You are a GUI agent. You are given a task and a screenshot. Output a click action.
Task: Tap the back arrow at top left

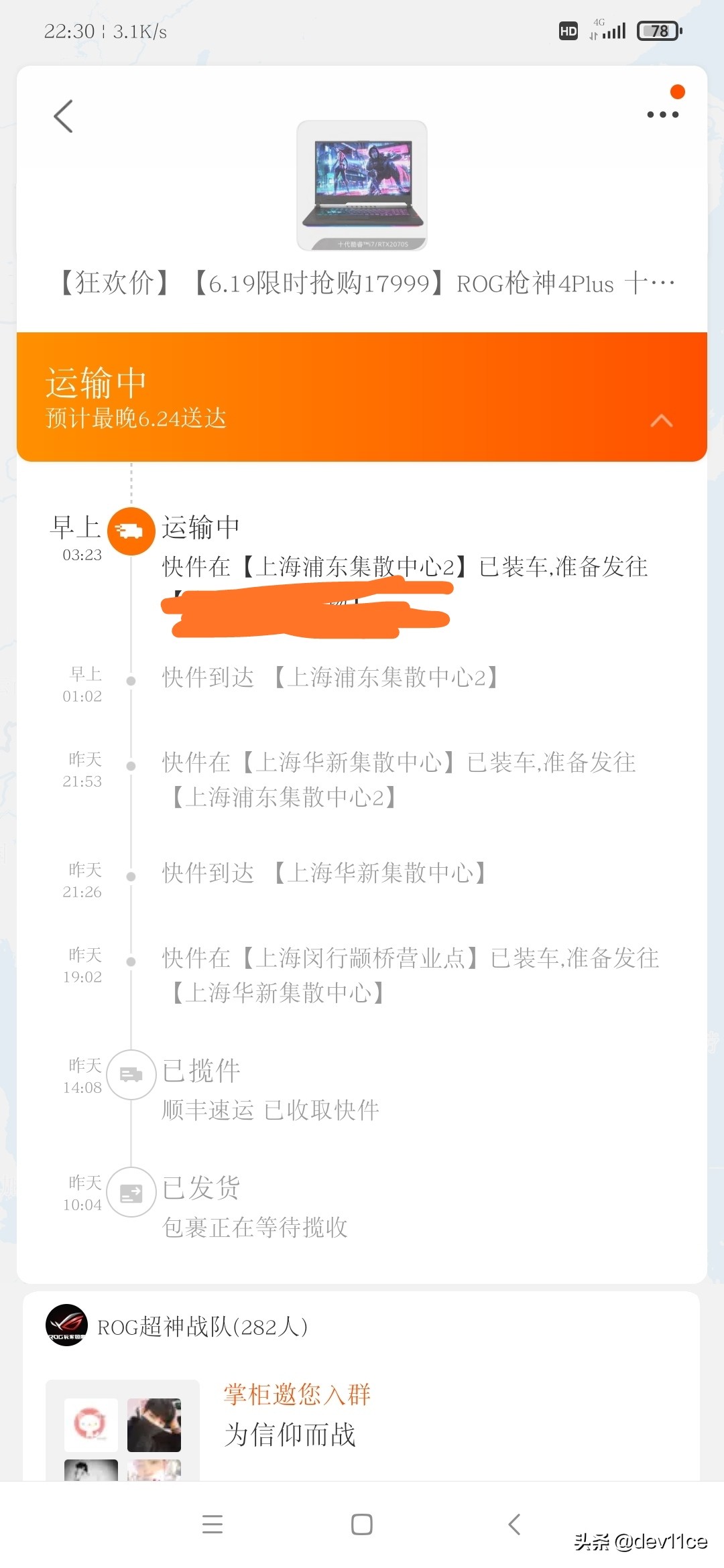click(64, 115)
